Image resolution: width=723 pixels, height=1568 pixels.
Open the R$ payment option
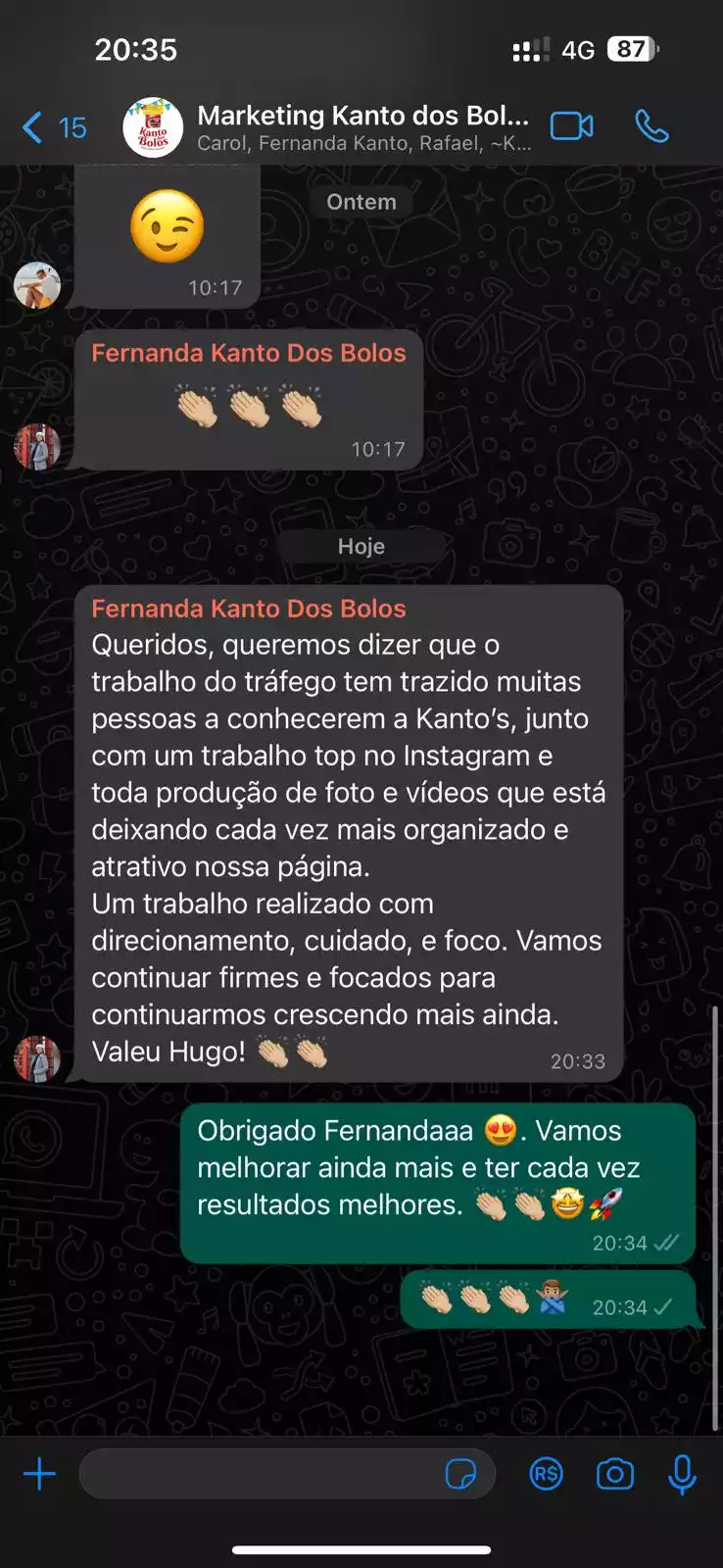[x=546, y=1474]
